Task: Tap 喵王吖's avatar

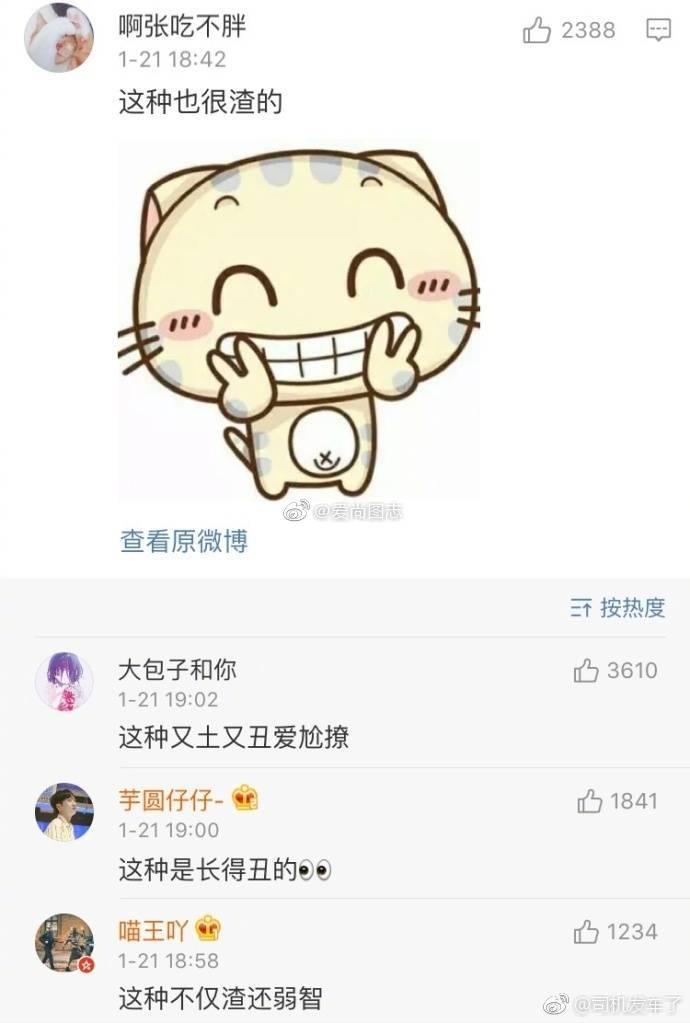Action: point(64,943)
